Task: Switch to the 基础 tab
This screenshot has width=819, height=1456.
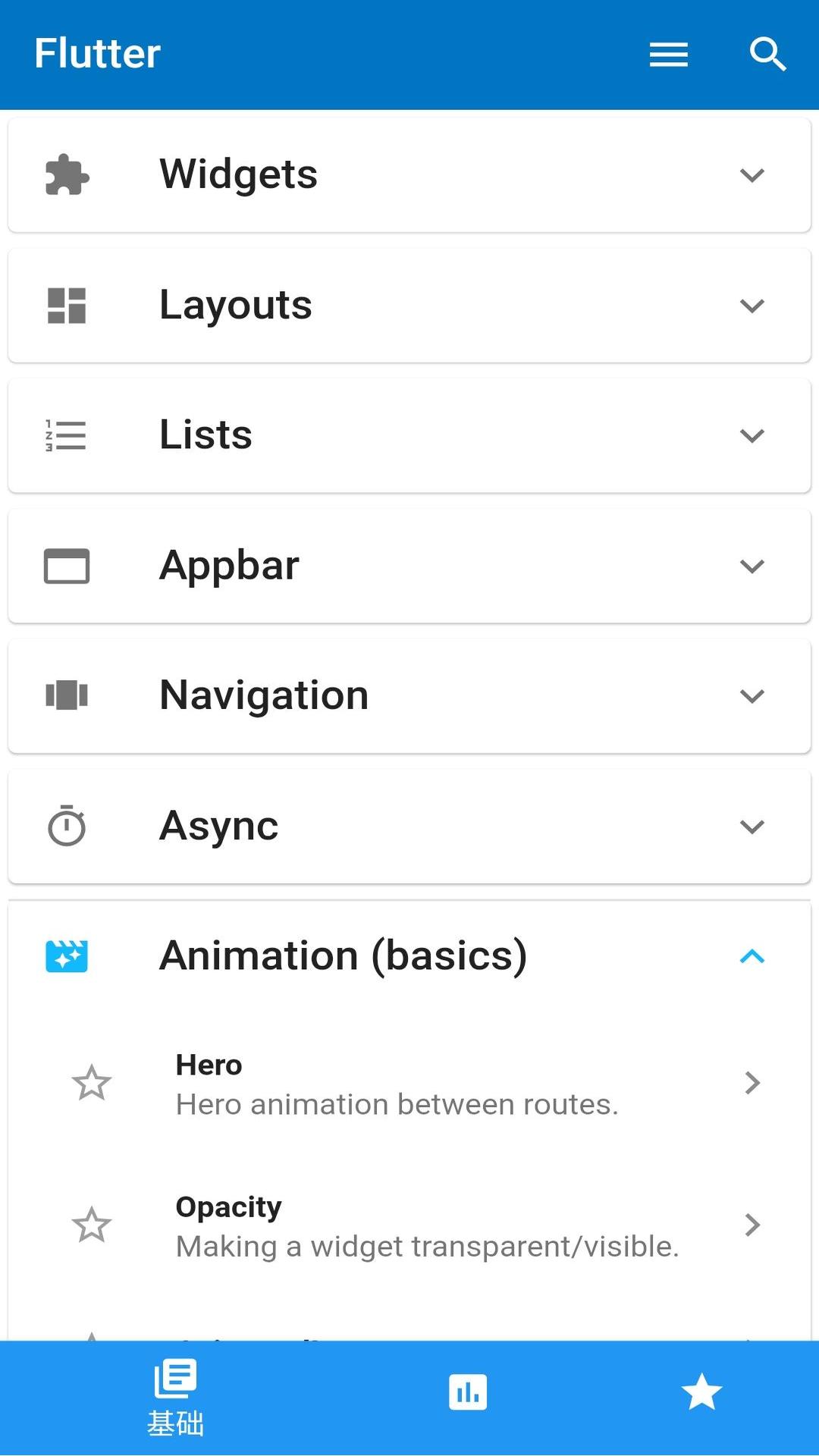Action: click(x=175, y=1399)
